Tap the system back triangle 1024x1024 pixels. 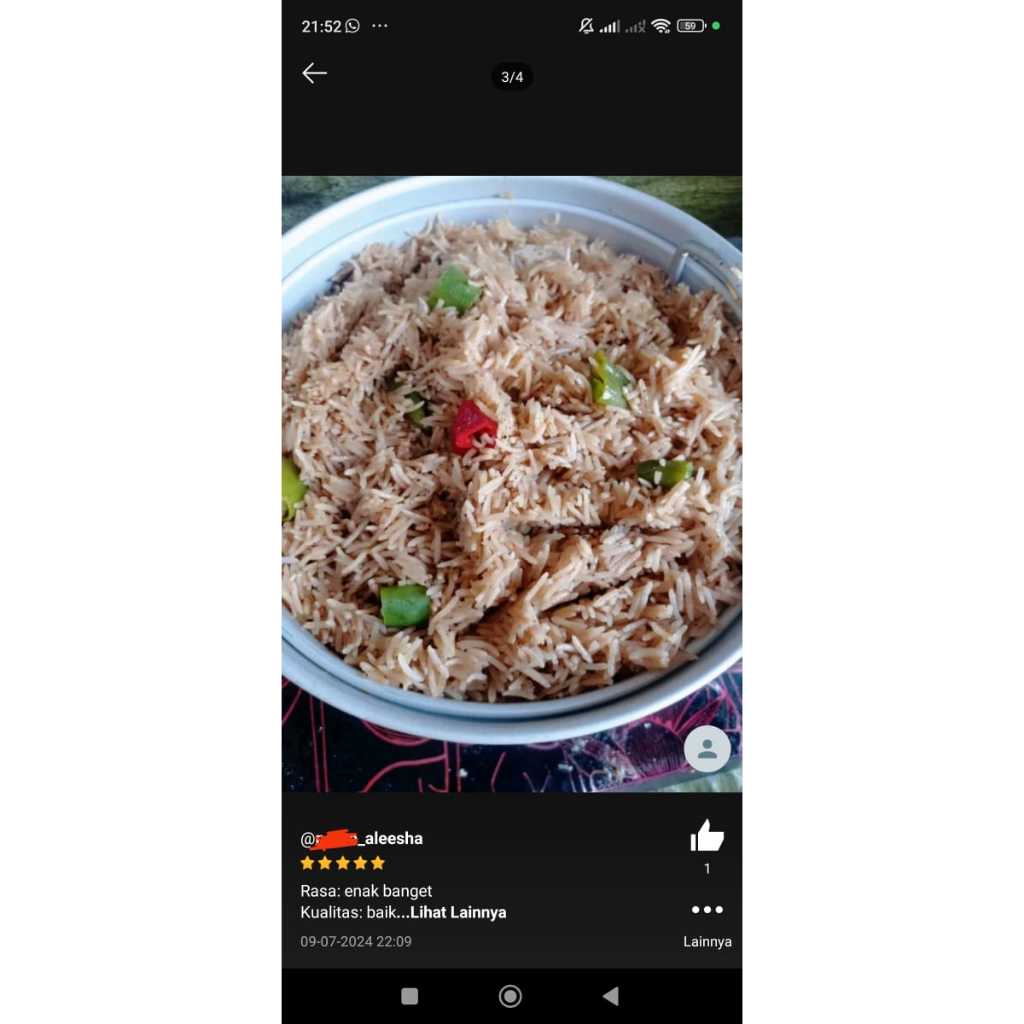point(610,996)
